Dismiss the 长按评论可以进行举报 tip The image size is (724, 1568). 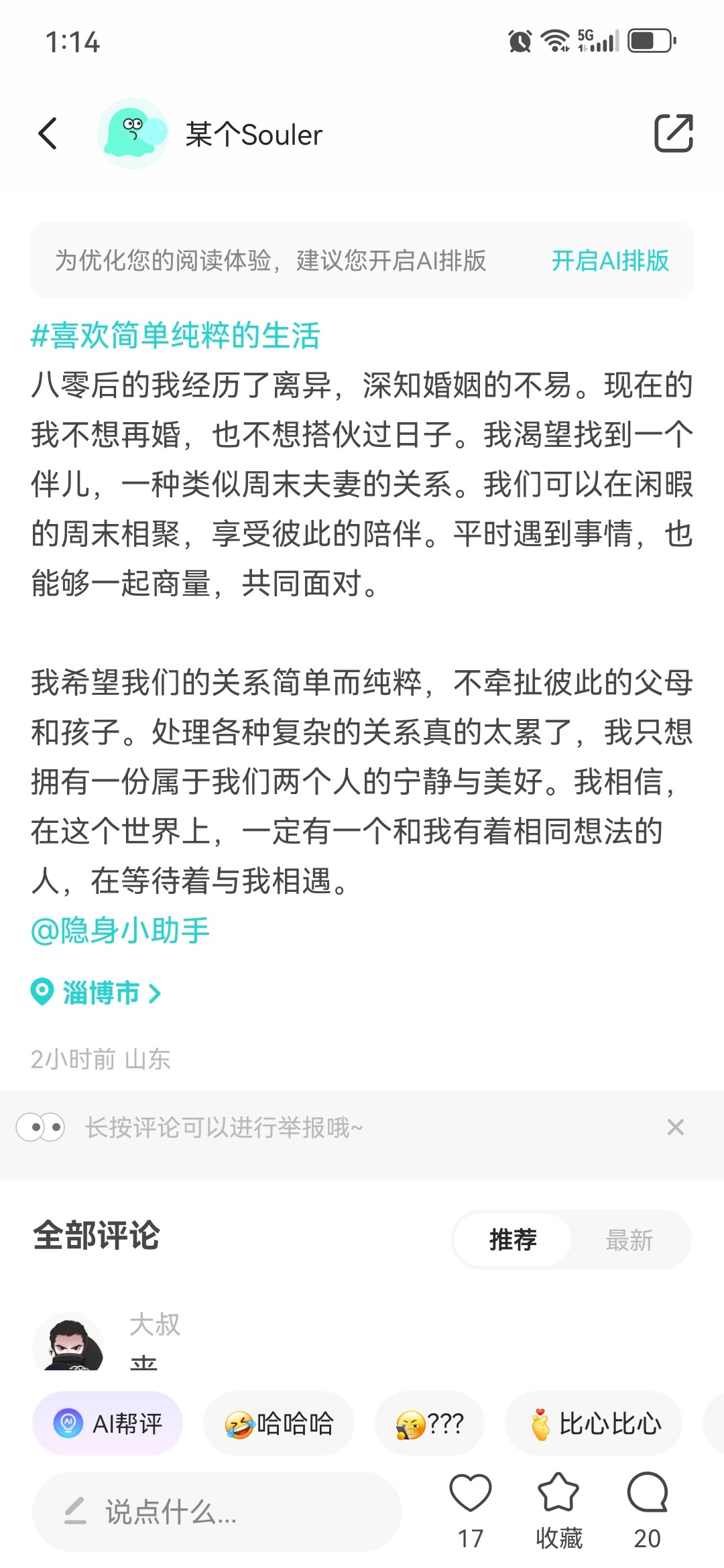[675, 1127]
